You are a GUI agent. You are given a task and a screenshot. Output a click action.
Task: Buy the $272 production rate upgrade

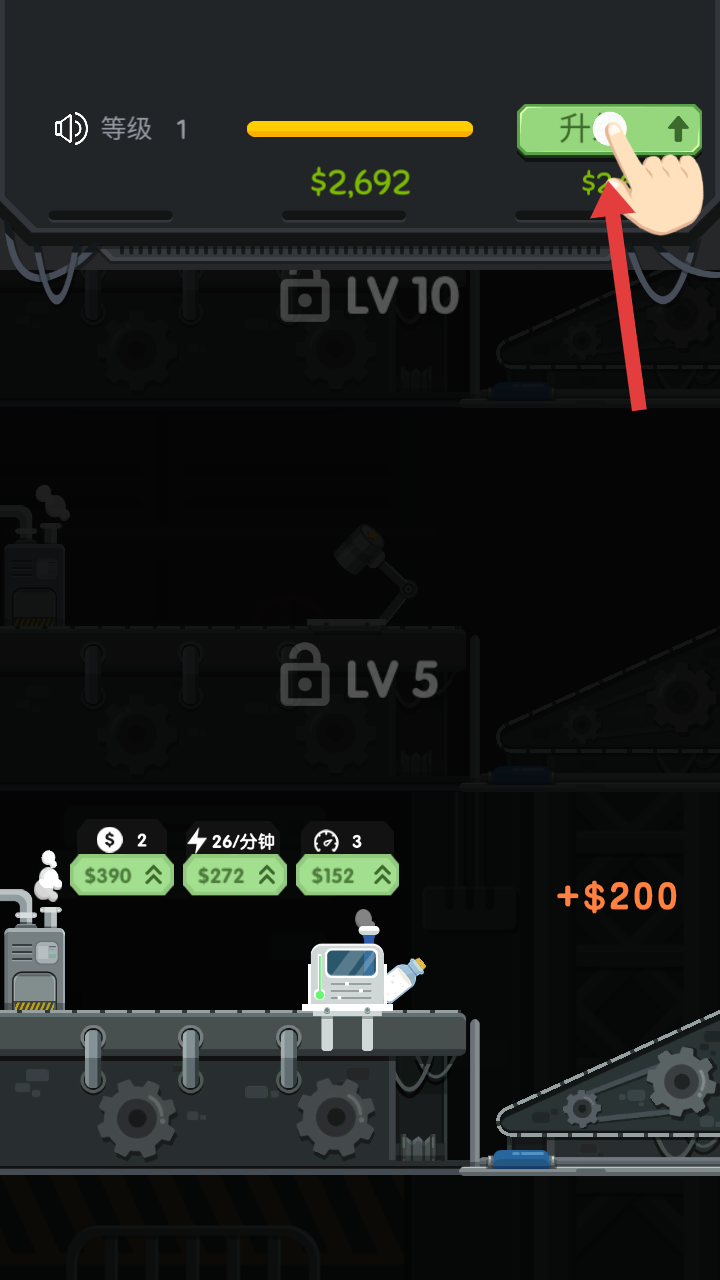pyautogui.click(x=235, y=875)
